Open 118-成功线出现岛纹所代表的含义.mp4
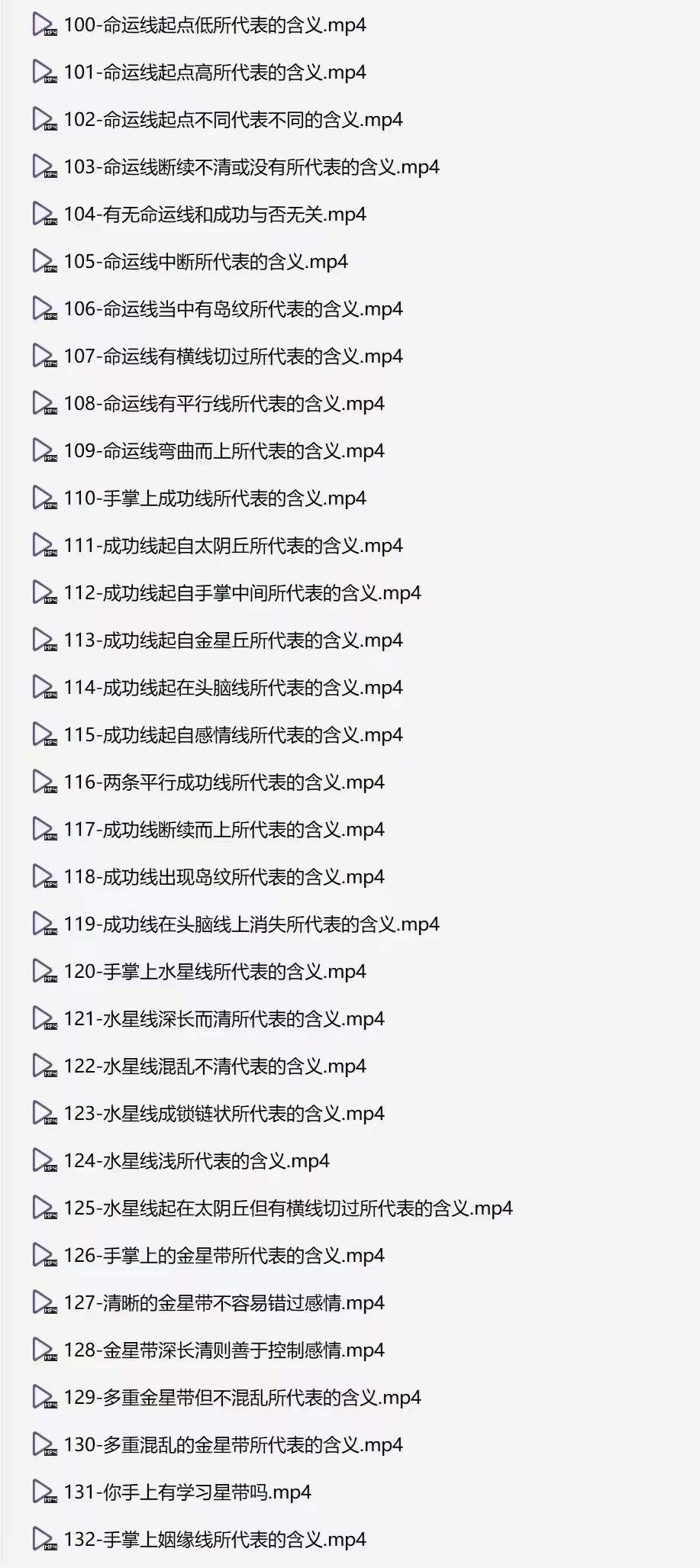This screenshot has width=700, height=1568. pos(224,877)
